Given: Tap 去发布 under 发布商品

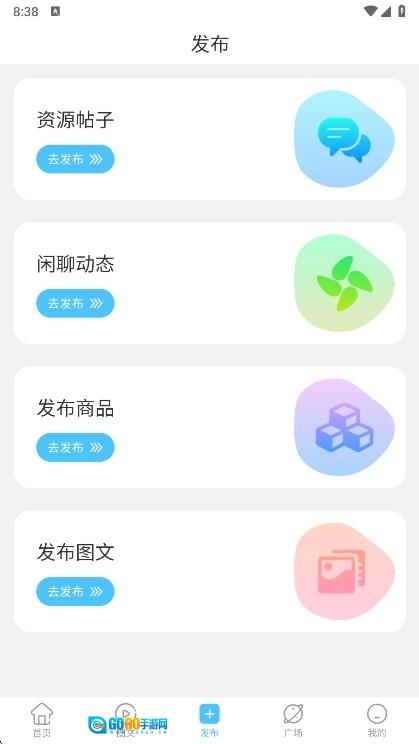Looking at the screenshot, I should tap(75, 447).
